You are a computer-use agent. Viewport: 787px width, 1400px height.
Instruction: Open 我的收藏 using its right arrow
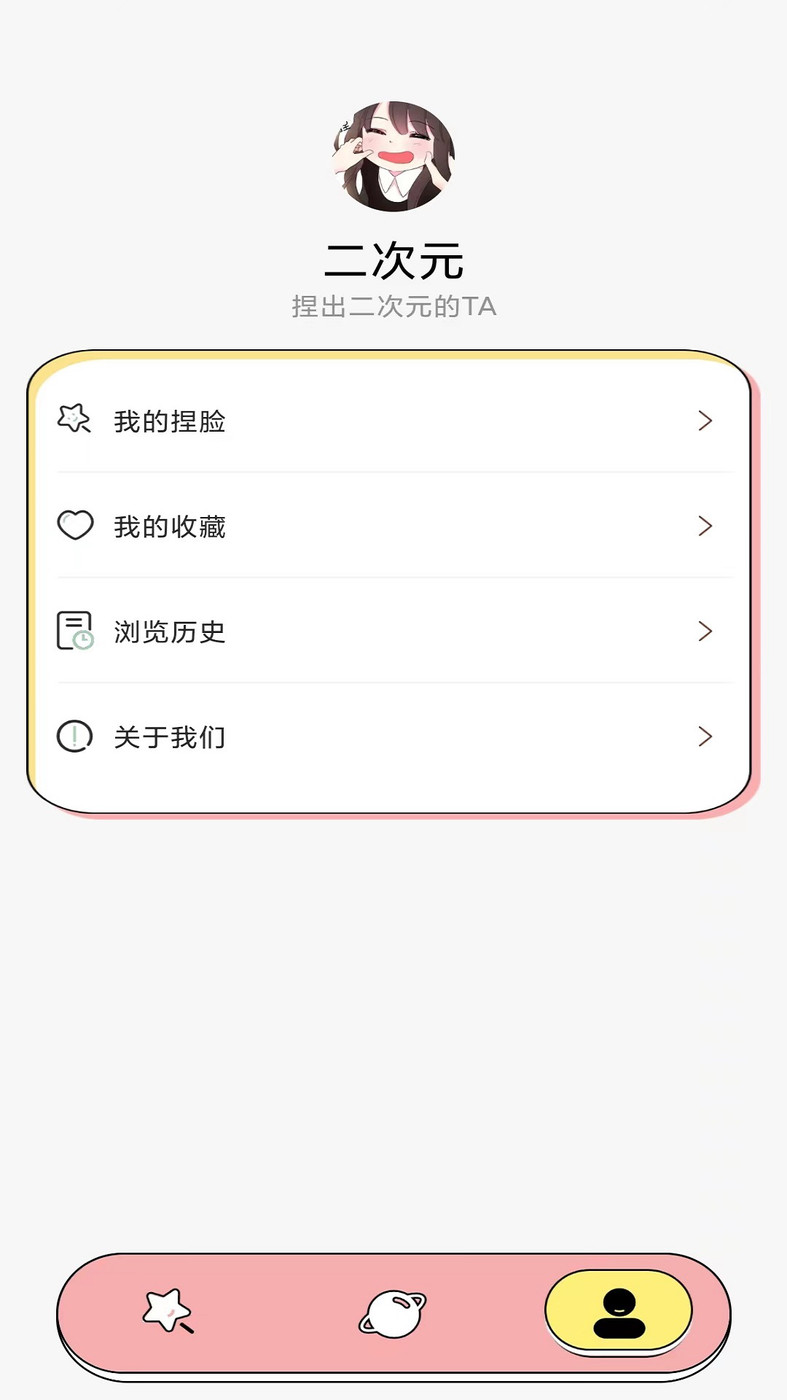[x=705, y=525]
